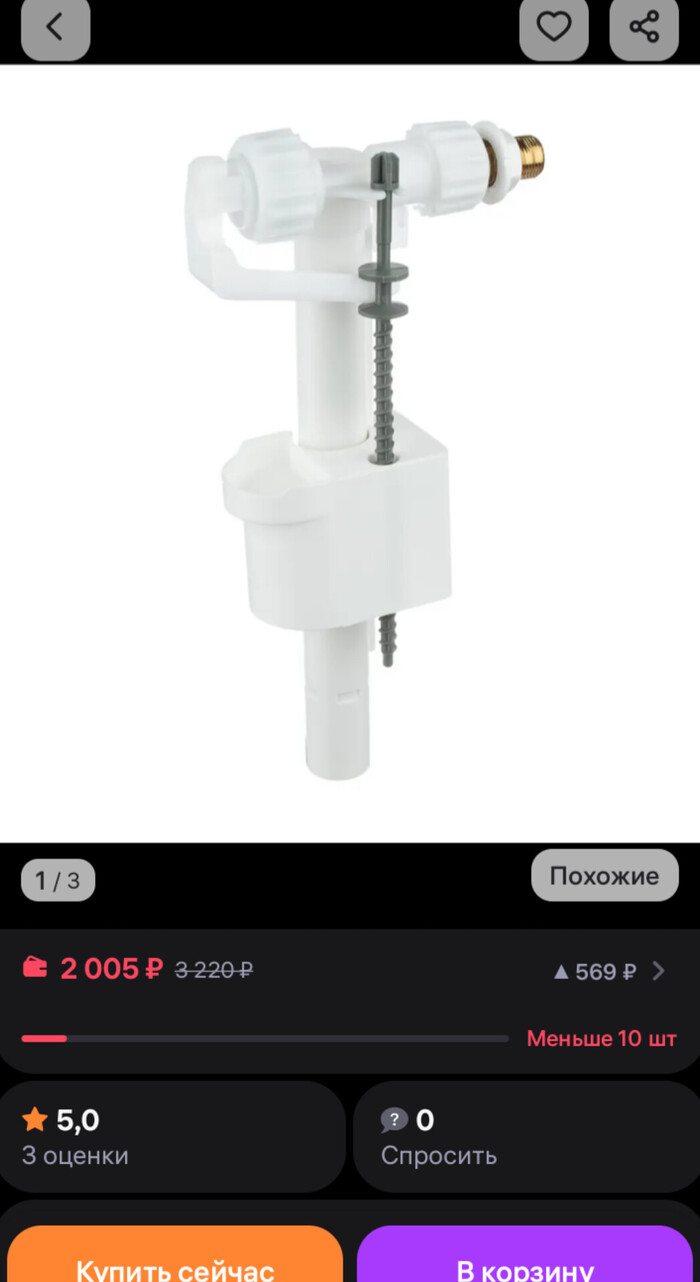Ask a question via Спросить
Image resolution: width=700 pixels, height=1282 pixels.
tap(525, 1136)
